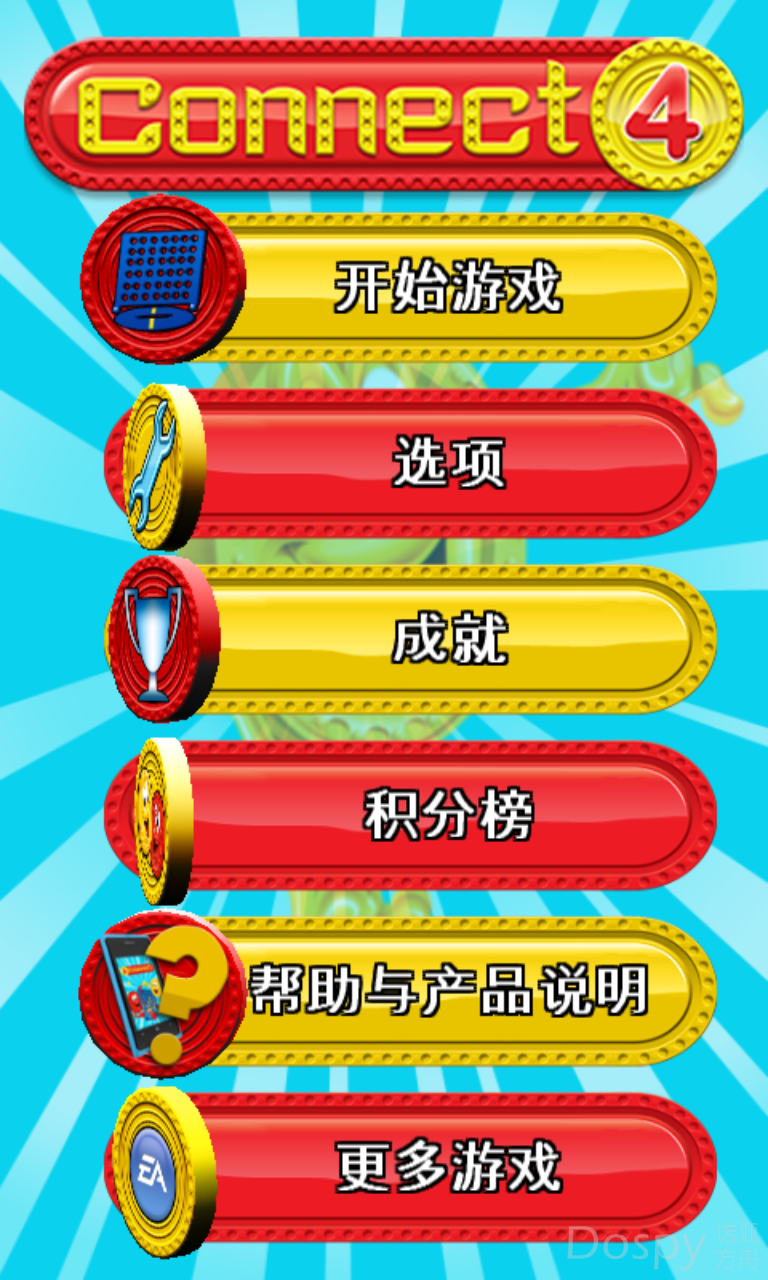Open 帮助与产品说明 help and info
The height and width of the screenshot is (1280, 768).
(x=447, y=991)
